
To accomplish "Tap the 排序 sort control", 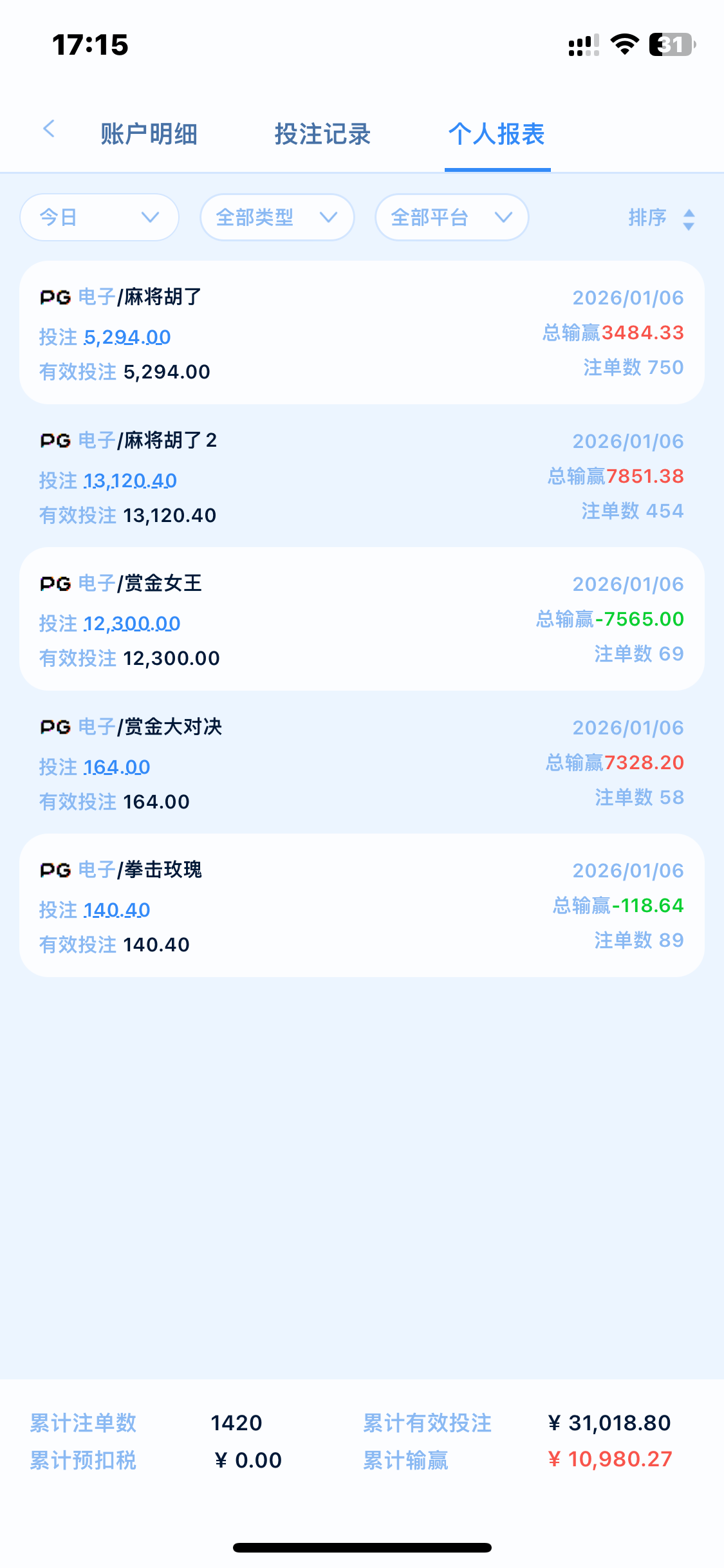I will [661, 218].
